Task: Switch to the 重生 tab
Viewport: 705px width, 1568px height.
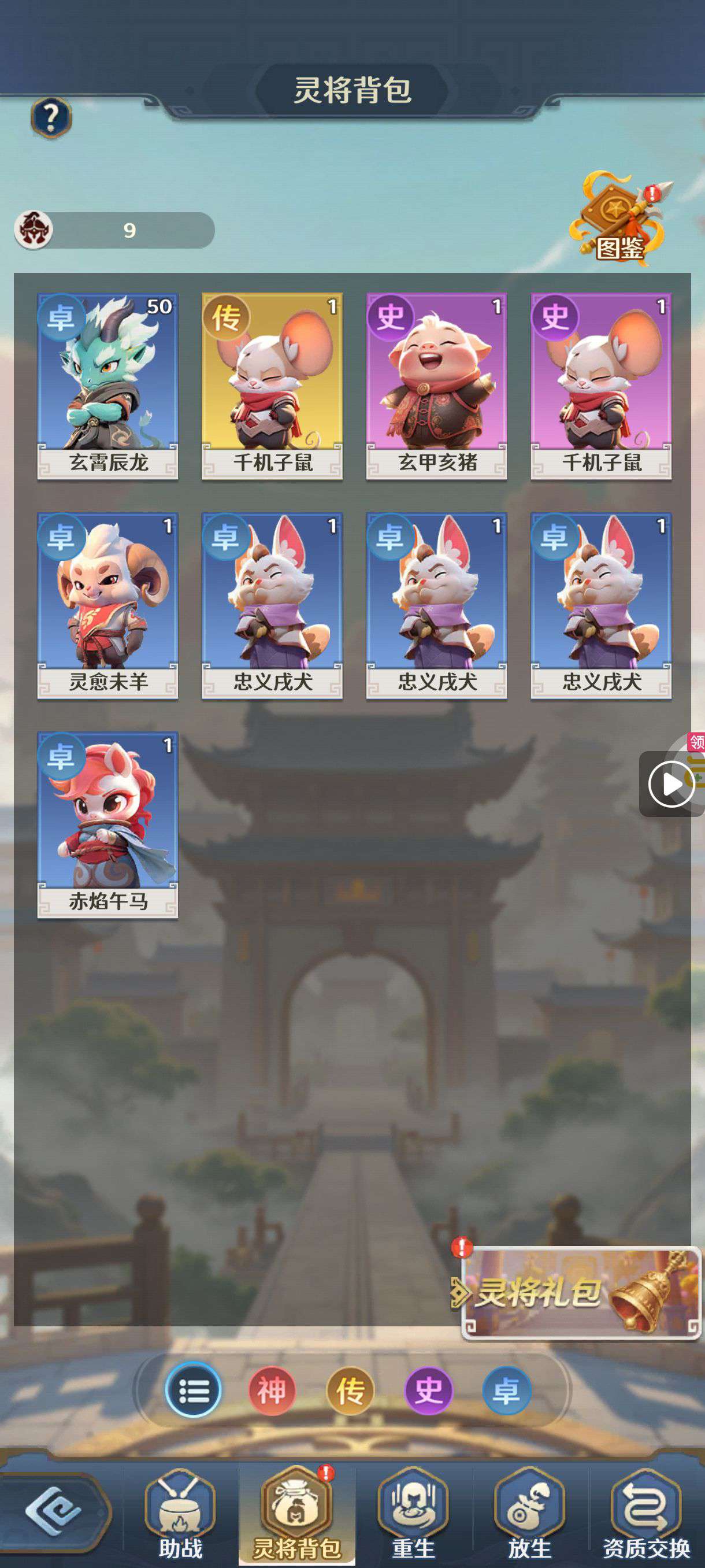Action: click(413, 1514)
